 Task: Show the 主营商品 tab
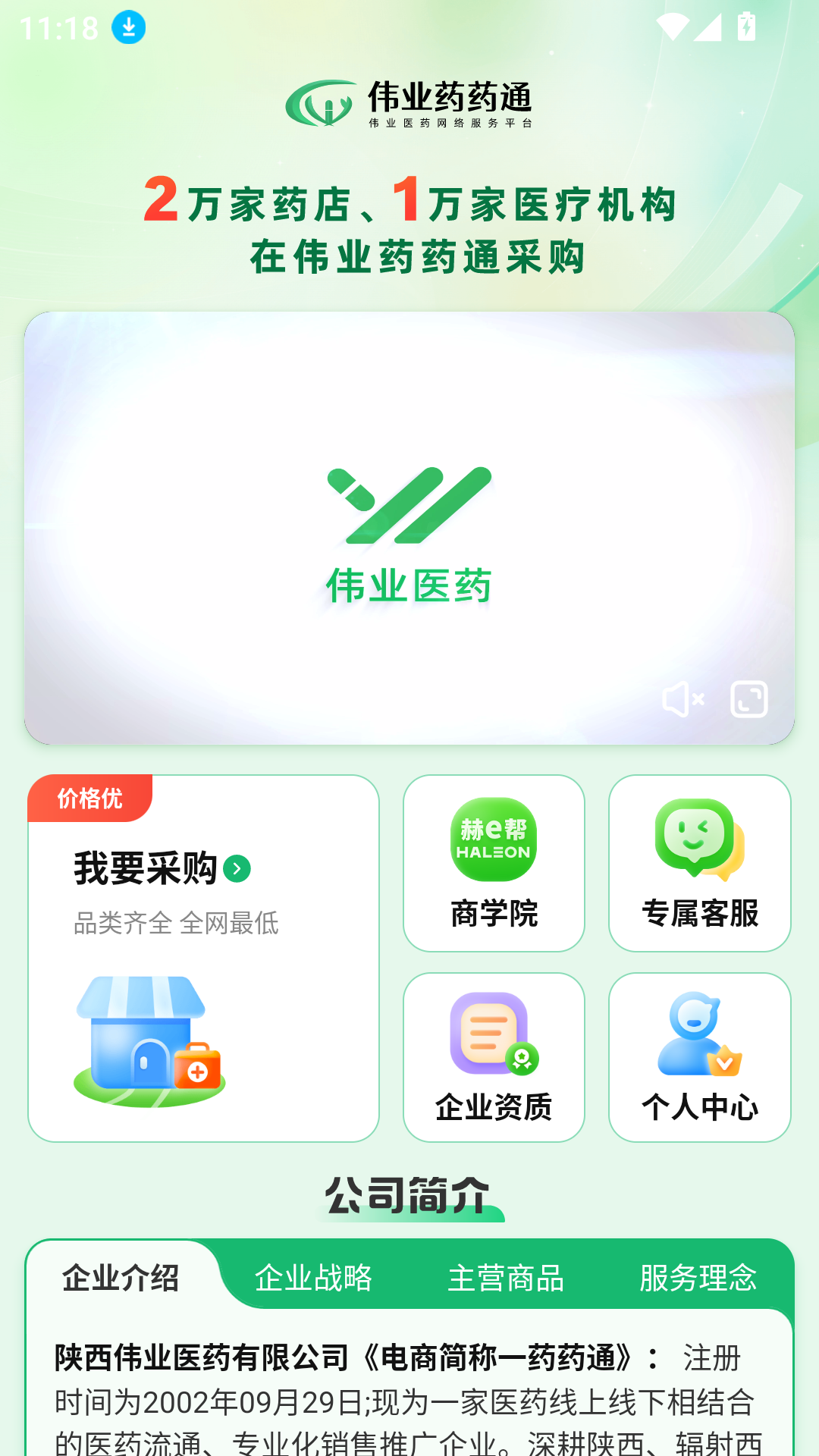coord(506,1278)
